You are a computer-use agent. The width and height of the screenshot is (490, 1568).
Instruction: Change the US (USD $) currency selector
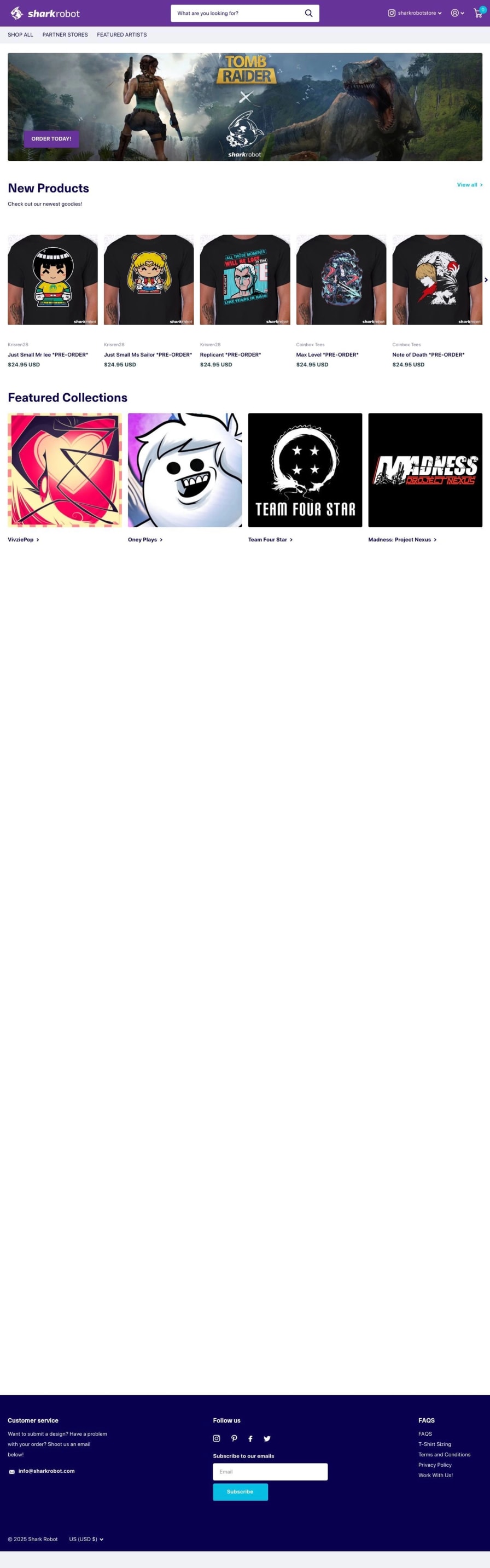[86, 1540]
